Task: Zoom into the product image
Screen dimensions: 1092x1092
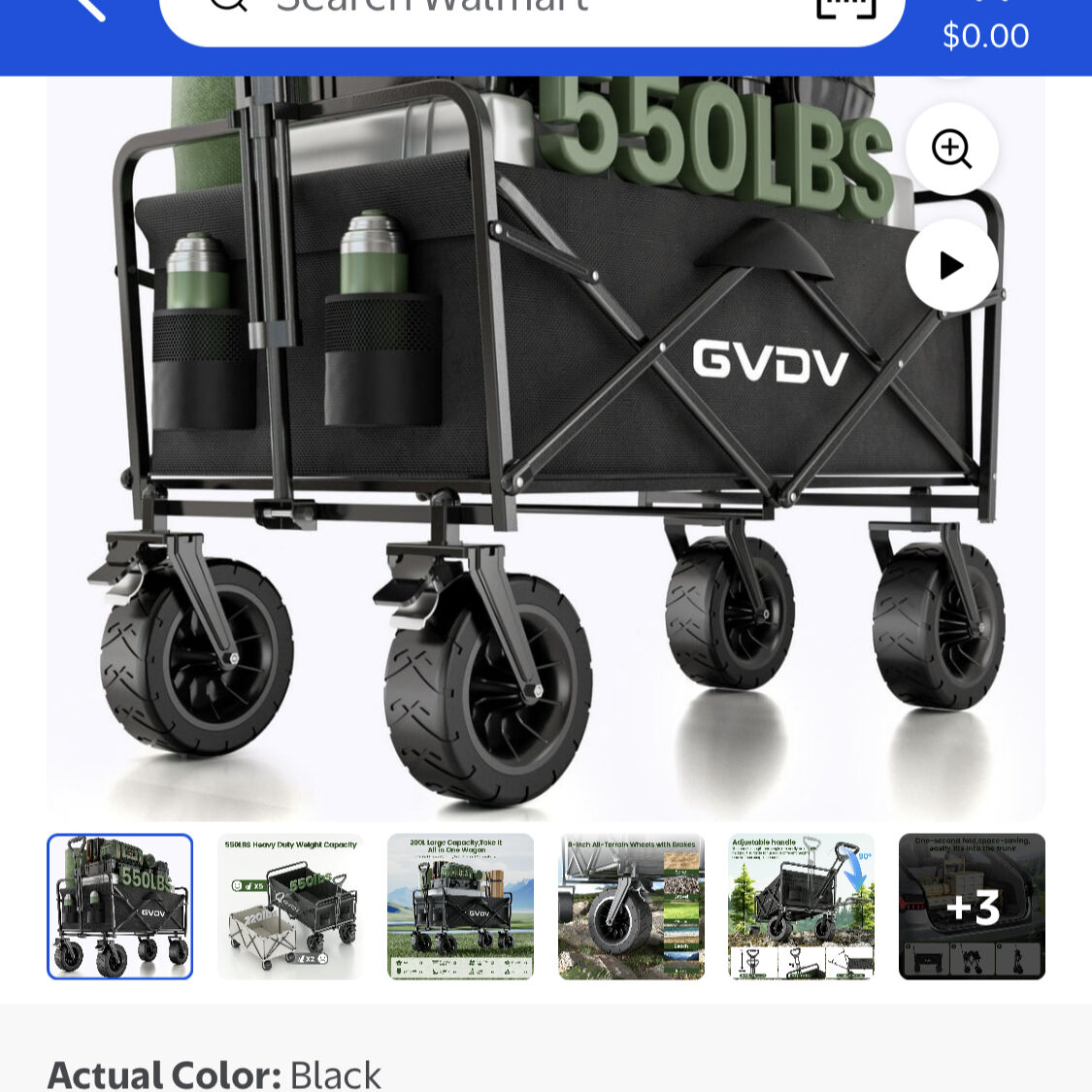Action: [x=951, y=149]
